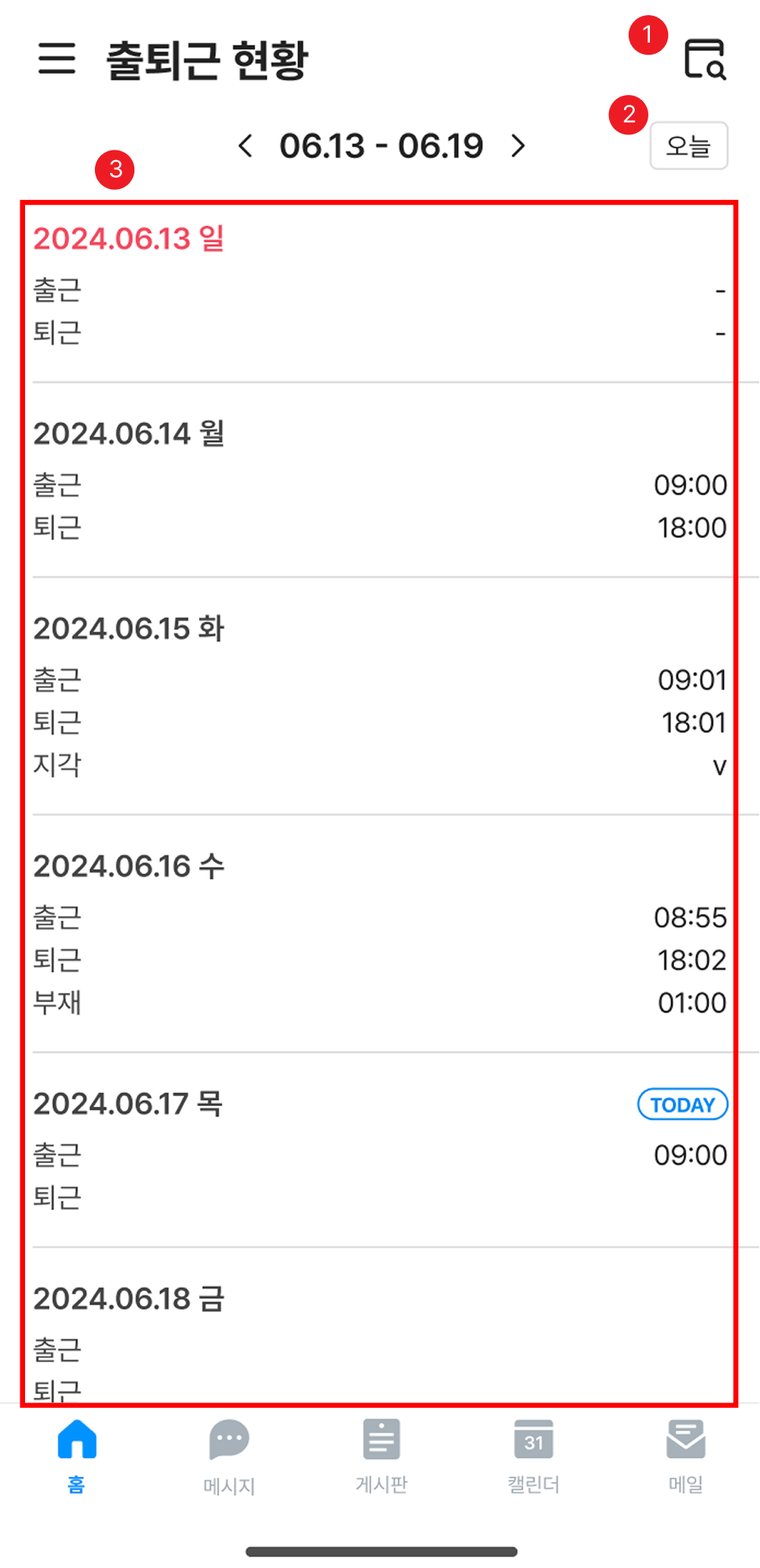The height and width of the screenshot is (1568, 760).
Task: Open the 게시판 tab
Action: [x=381, y=1455]
